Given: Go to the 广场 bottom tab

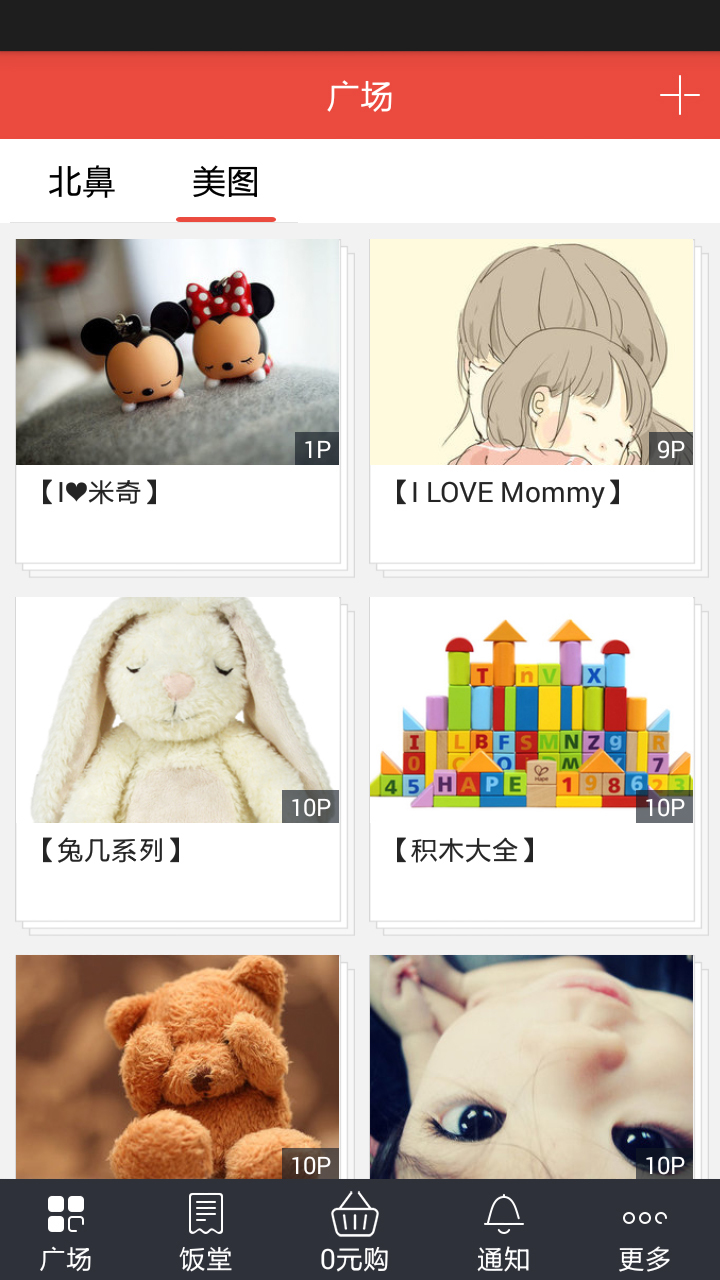Looking at the screenshot, I should 66,1230.
